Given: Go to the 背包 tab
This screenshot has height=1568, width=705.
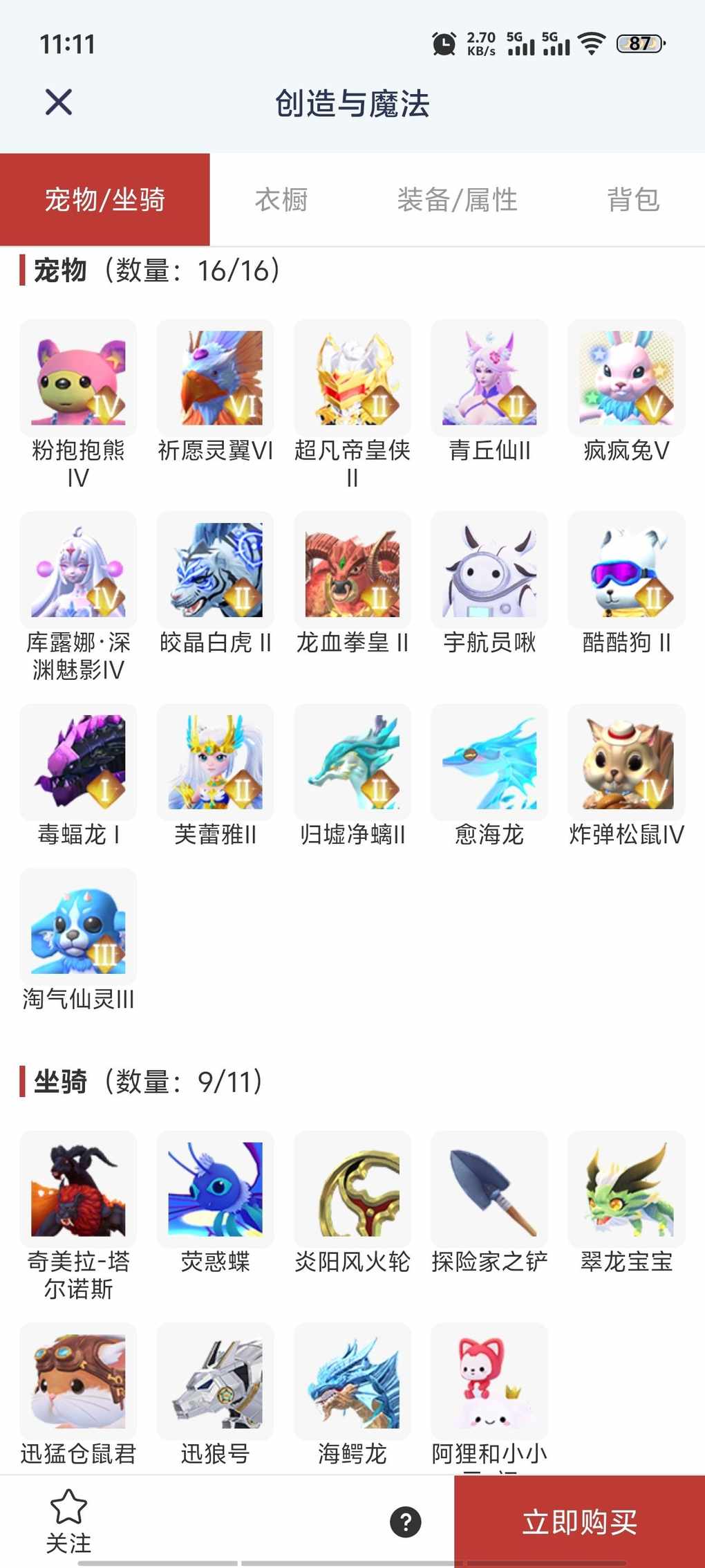Looking at the screenshot, I should coord(633,200).
